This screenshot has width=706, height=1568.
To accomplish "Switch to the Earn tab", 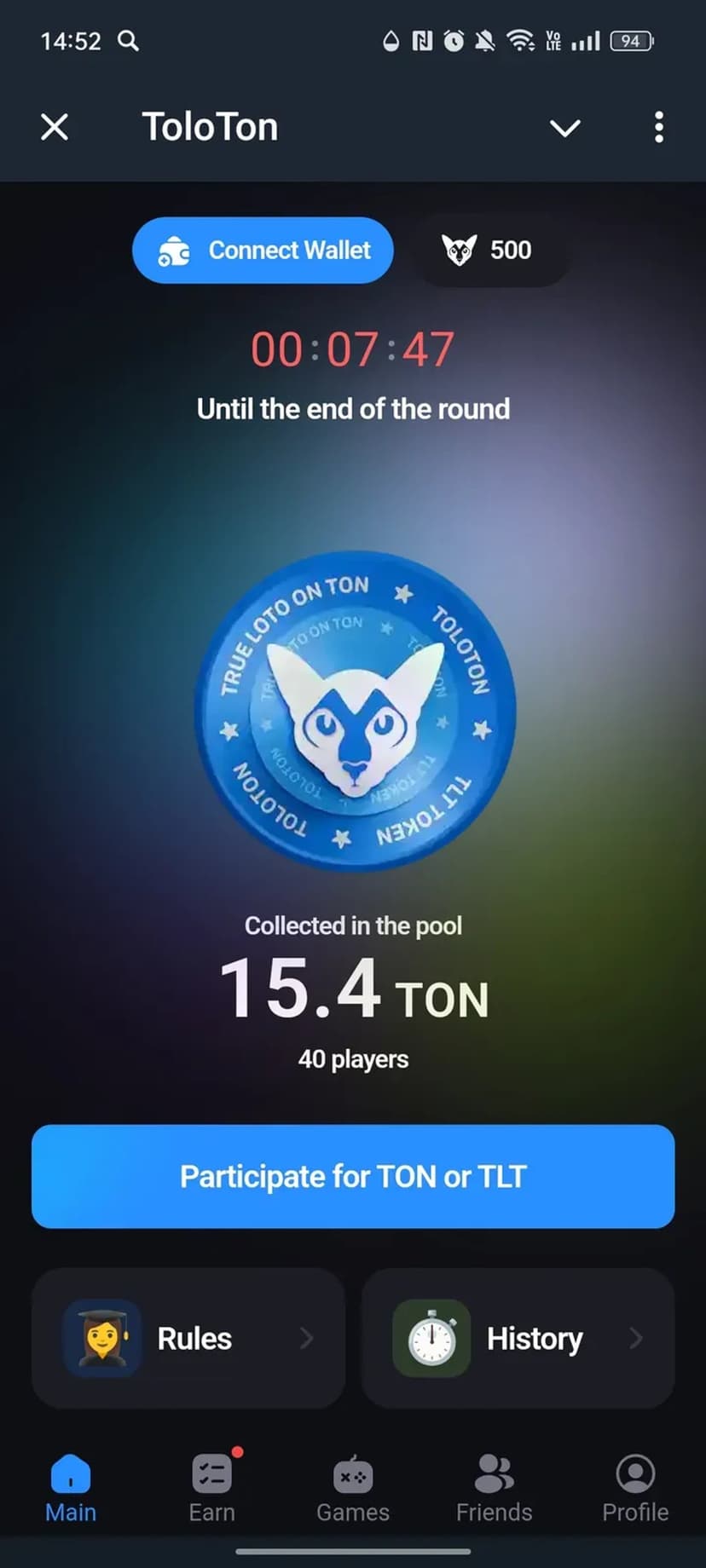I will (x=211, y=1489).
